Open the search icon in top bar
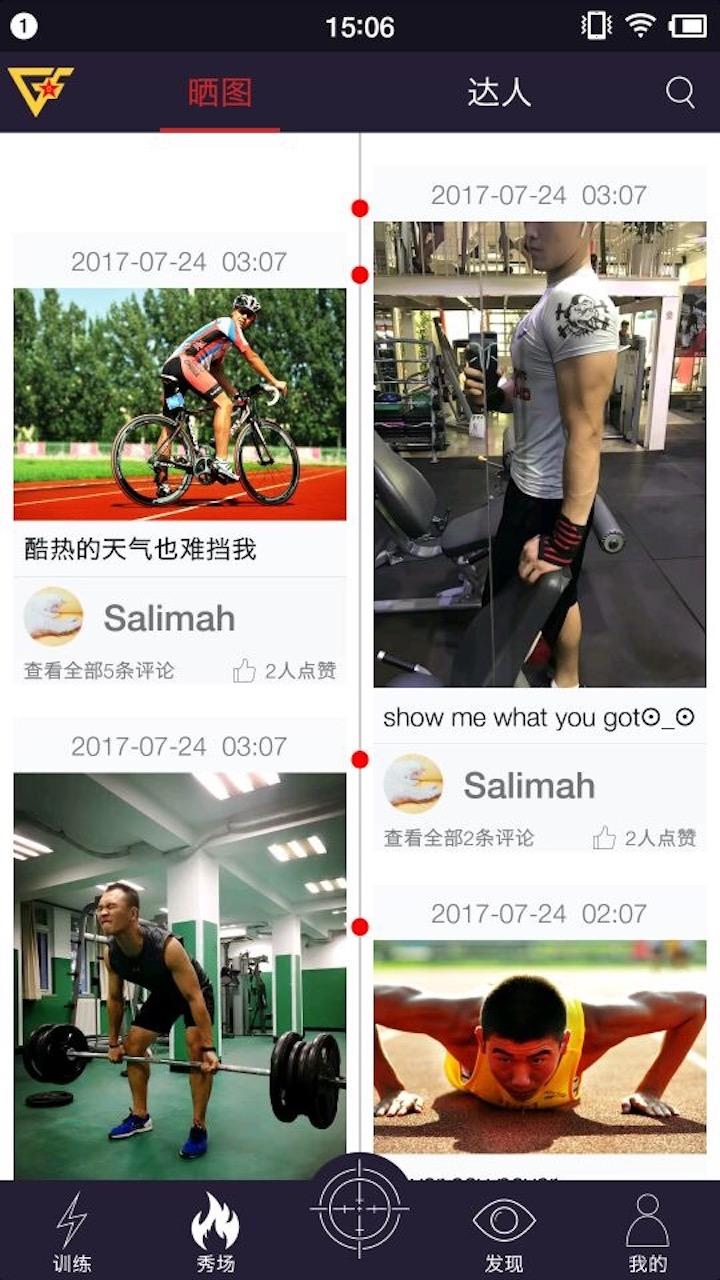This screenshot has width=720, height=1280. [x=680, y=93]
